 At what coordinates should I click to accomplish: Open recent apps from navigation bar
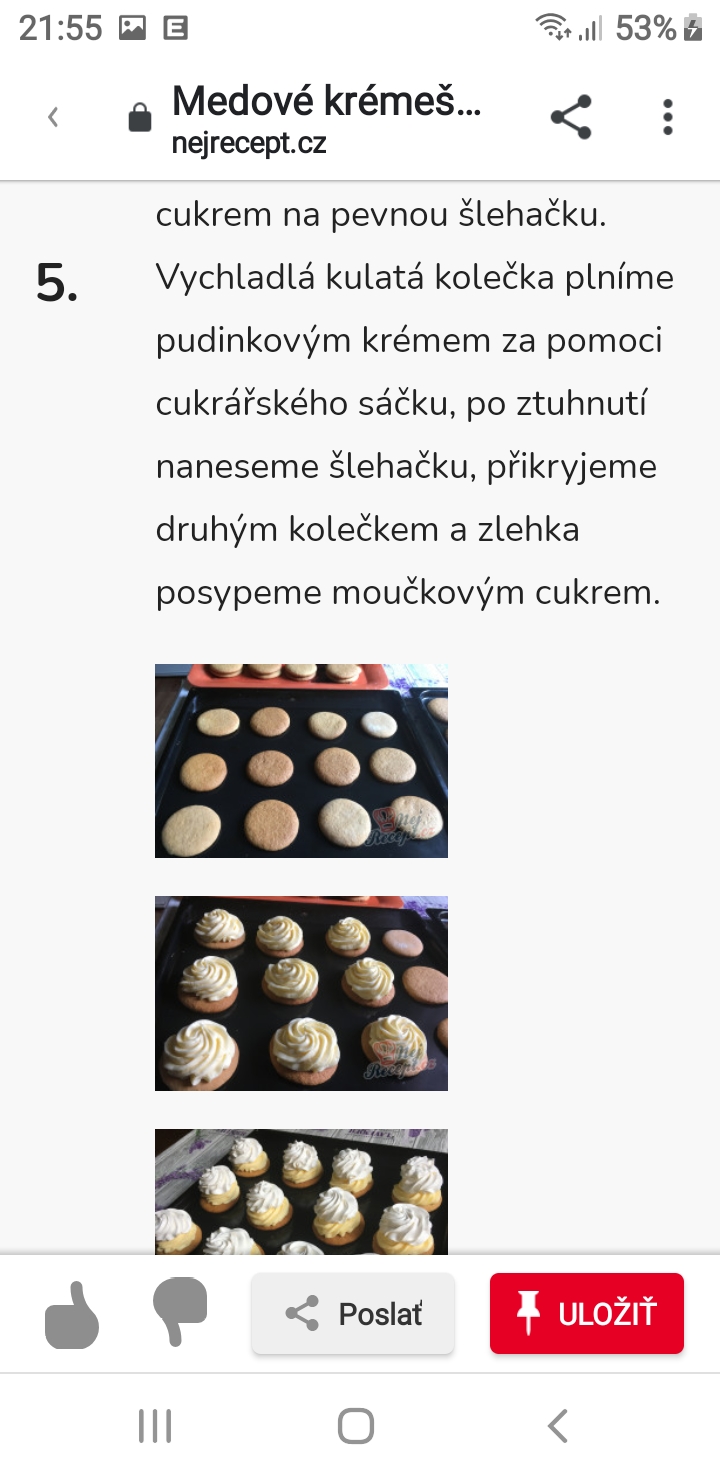155,1426
